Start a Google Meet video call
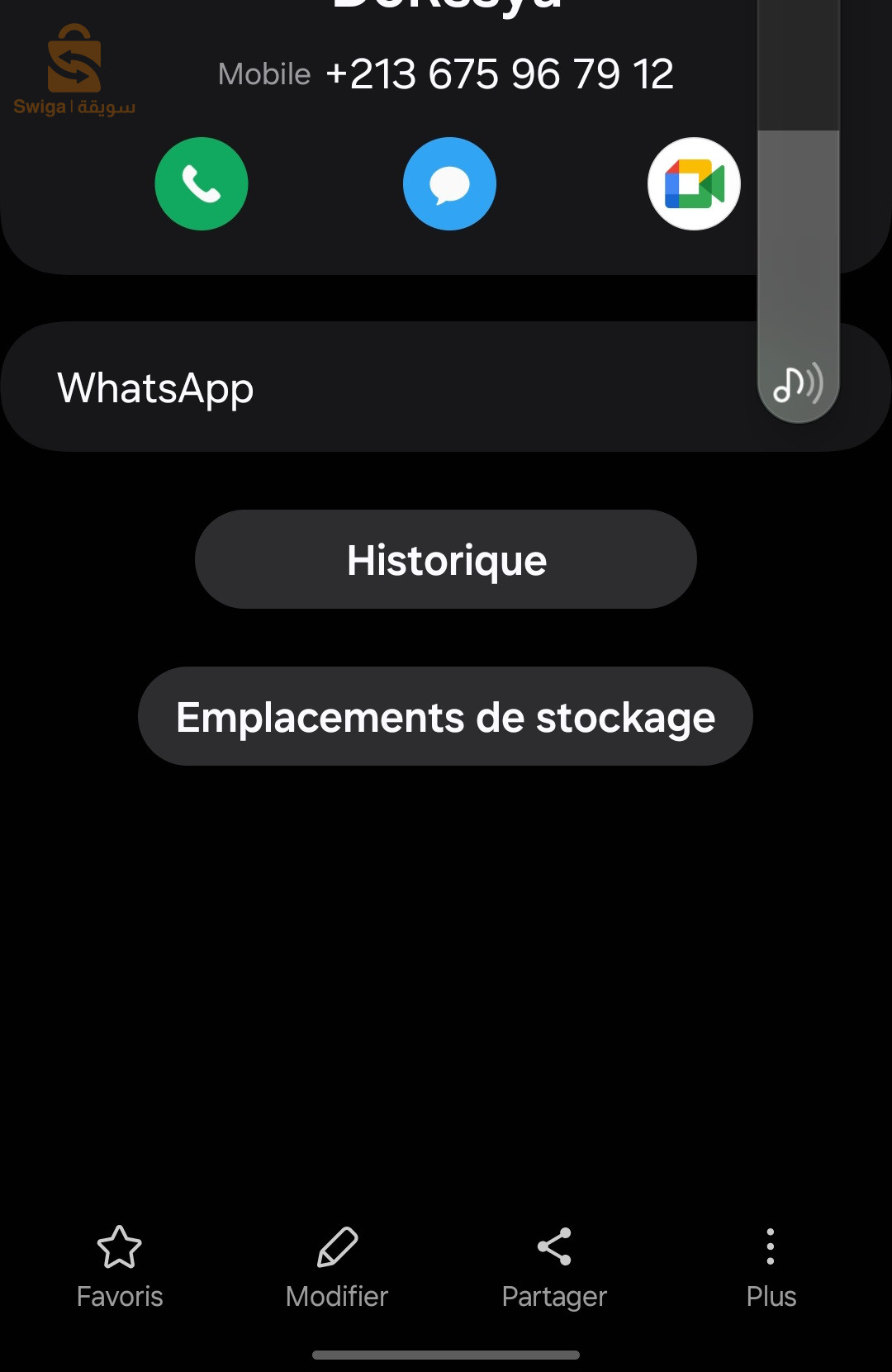892x1372 pixels. point(694,183)
